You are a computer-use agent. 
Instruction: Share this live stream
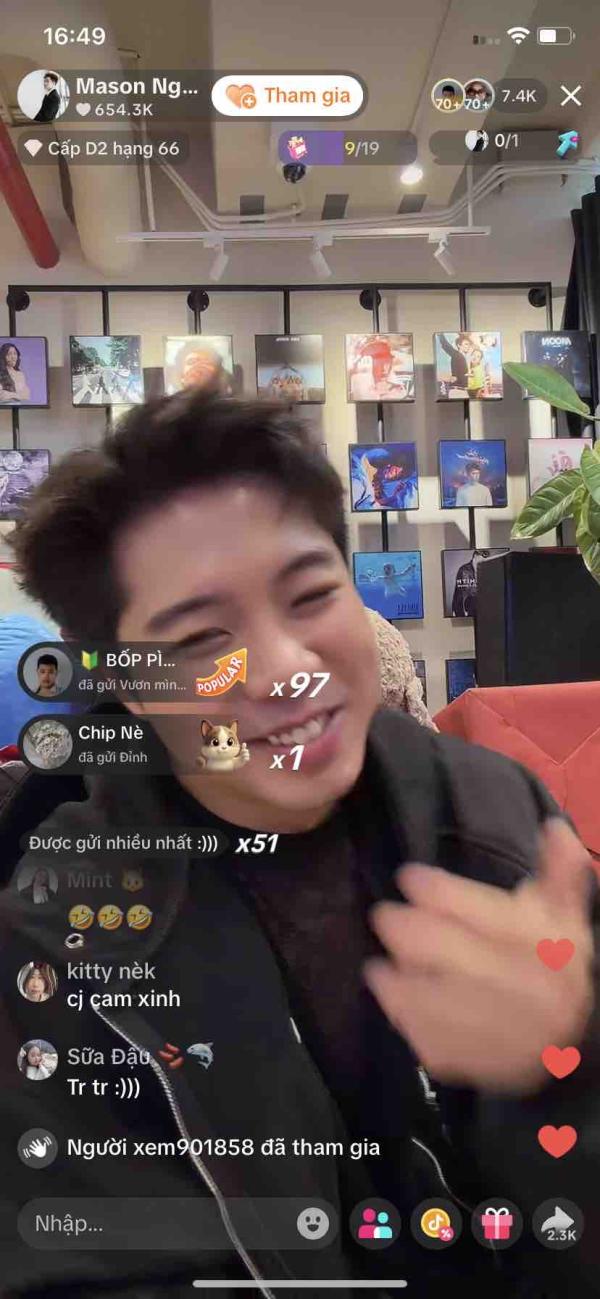[559, 1224]
